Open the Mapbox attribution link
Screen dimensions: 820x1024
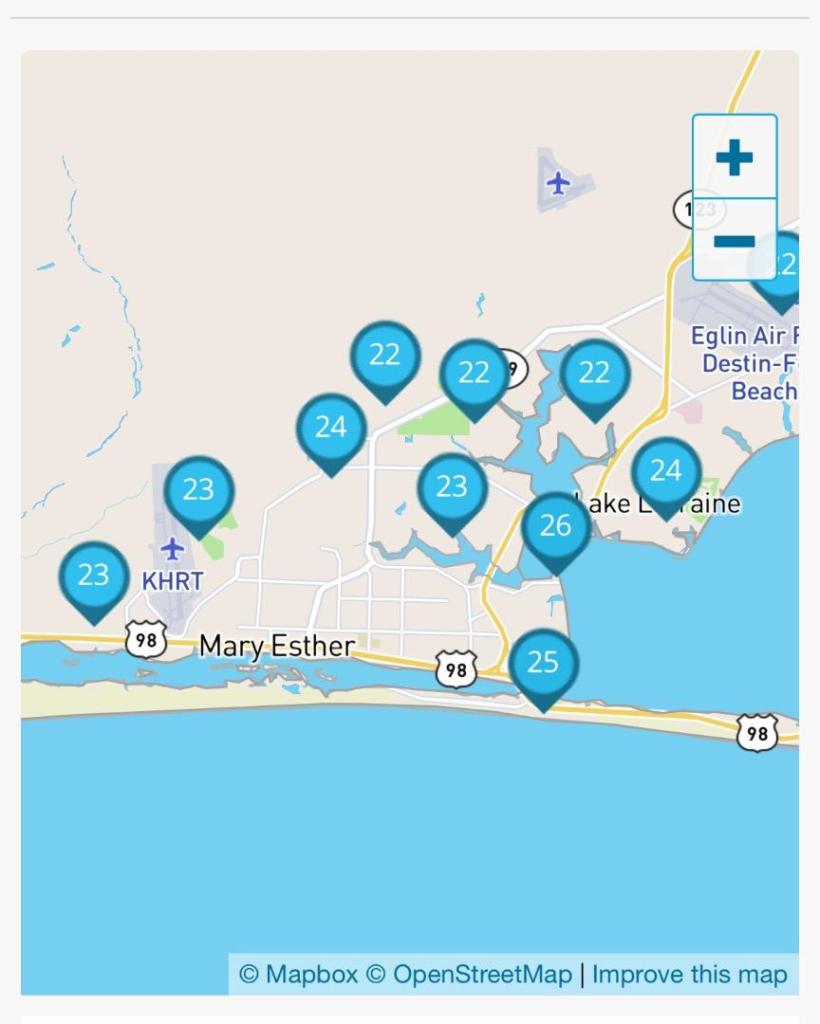pos(298,974)
